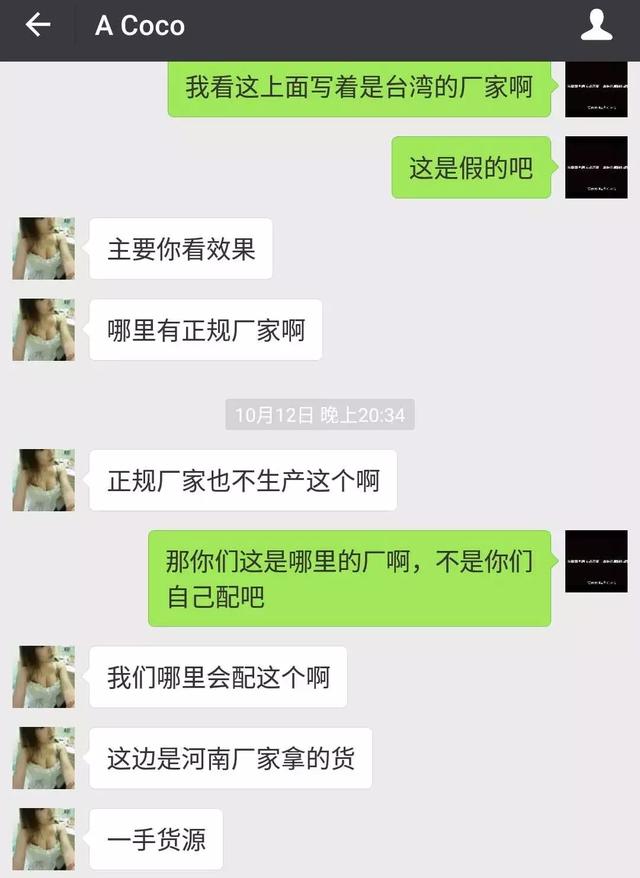
Task: Tap my avatar next to "这是假的吧"
Action: (x=596, y=167)
